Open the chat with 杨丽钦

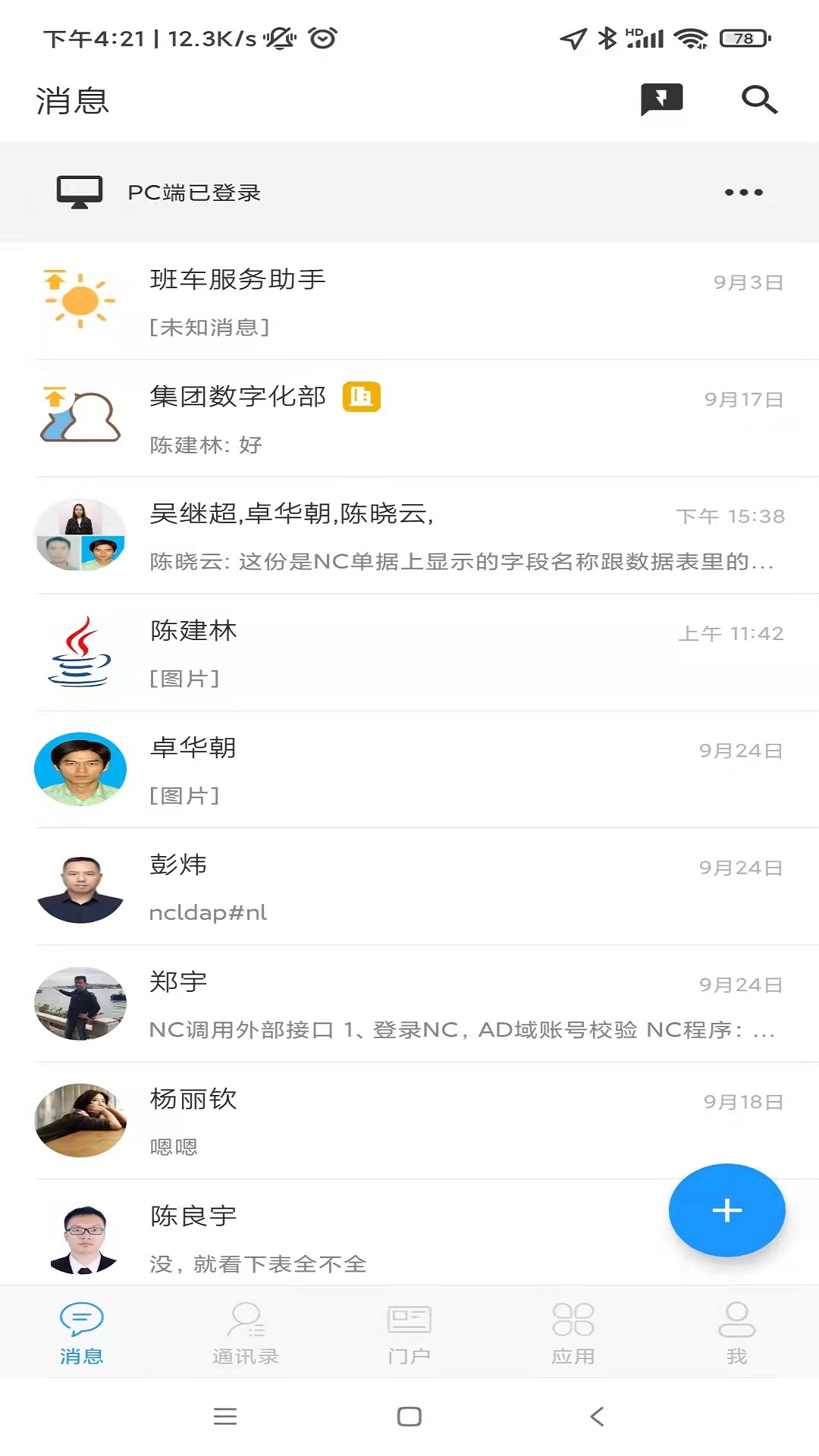[409, 1121]
